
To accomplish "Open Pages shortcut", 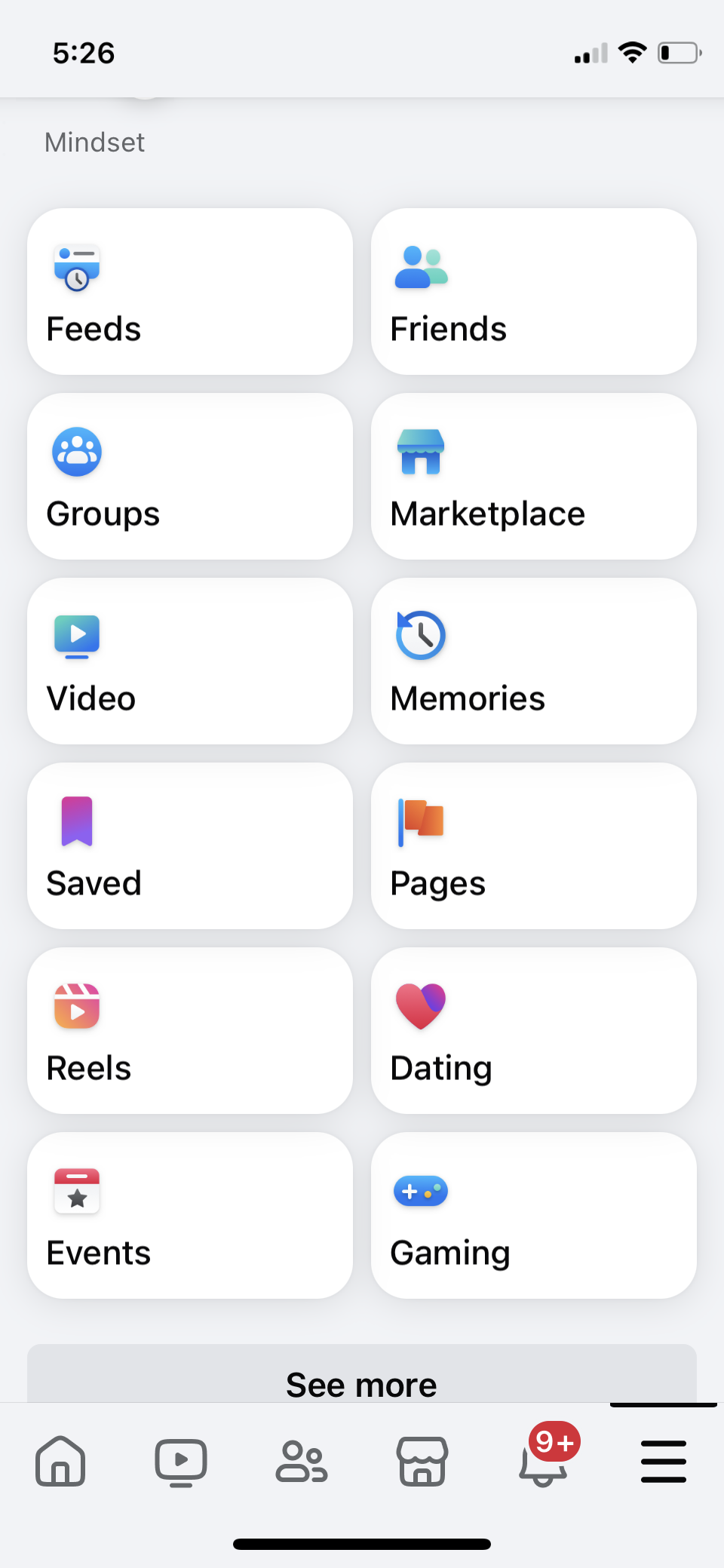I will click(534, 846).
